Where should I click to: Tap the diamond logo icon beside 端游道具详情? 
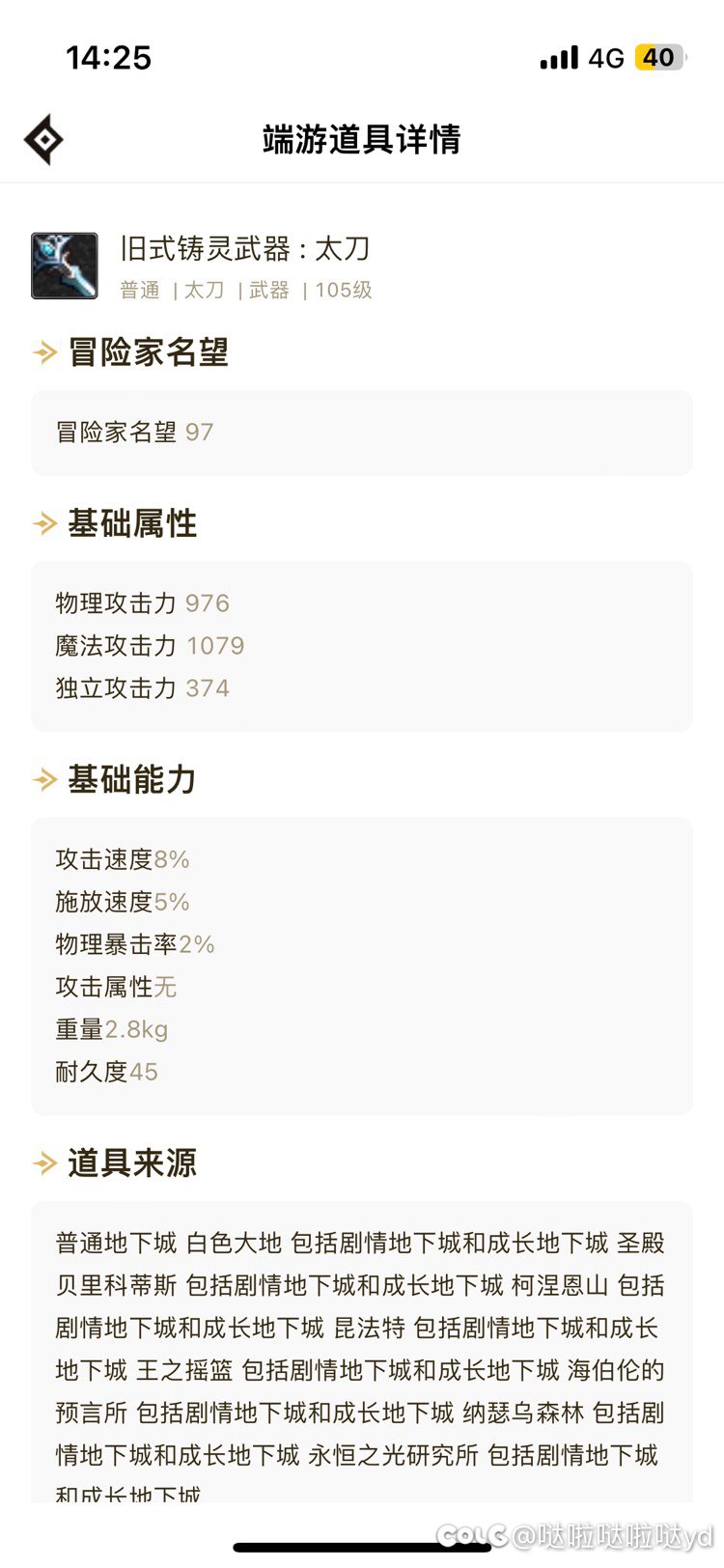[43, 140]
